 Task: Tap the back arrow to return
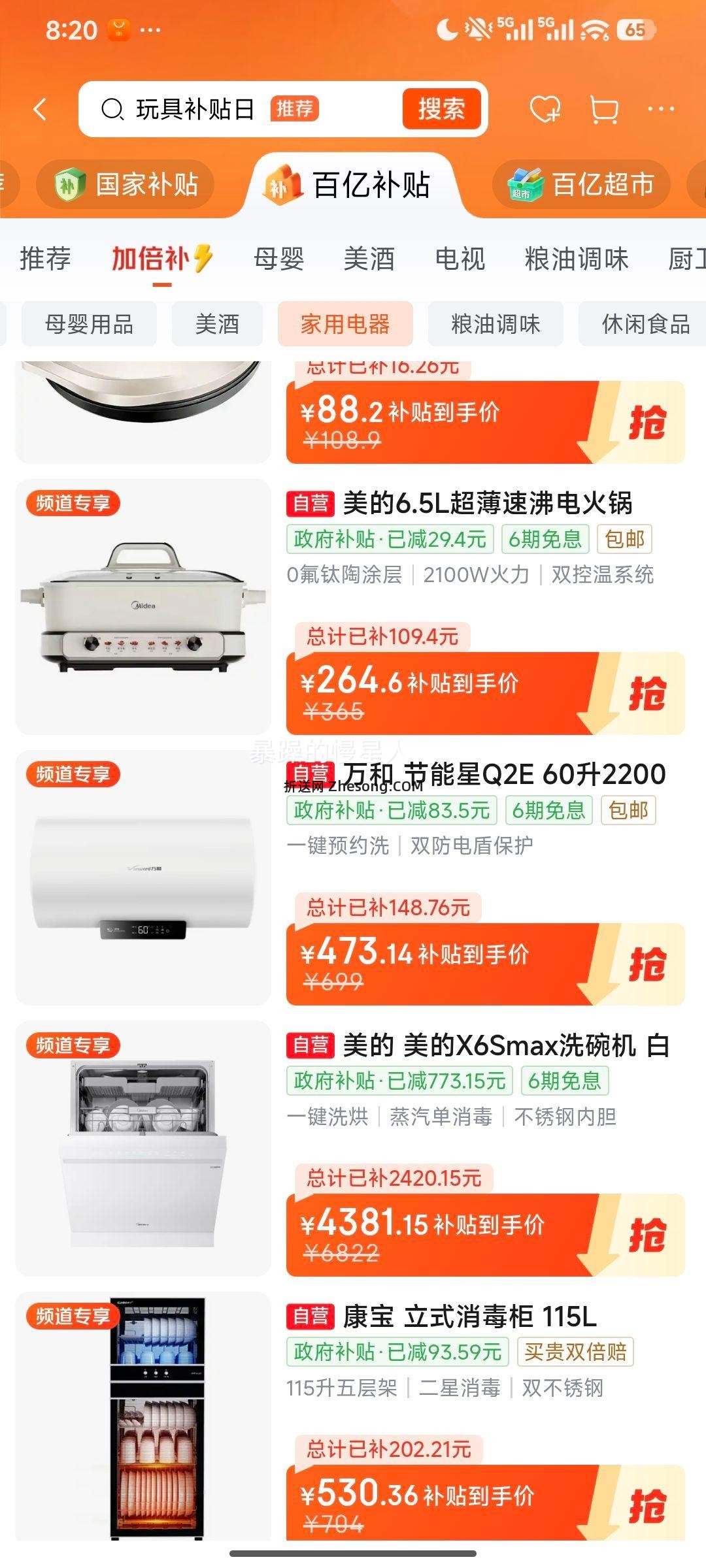pos(39,109)
